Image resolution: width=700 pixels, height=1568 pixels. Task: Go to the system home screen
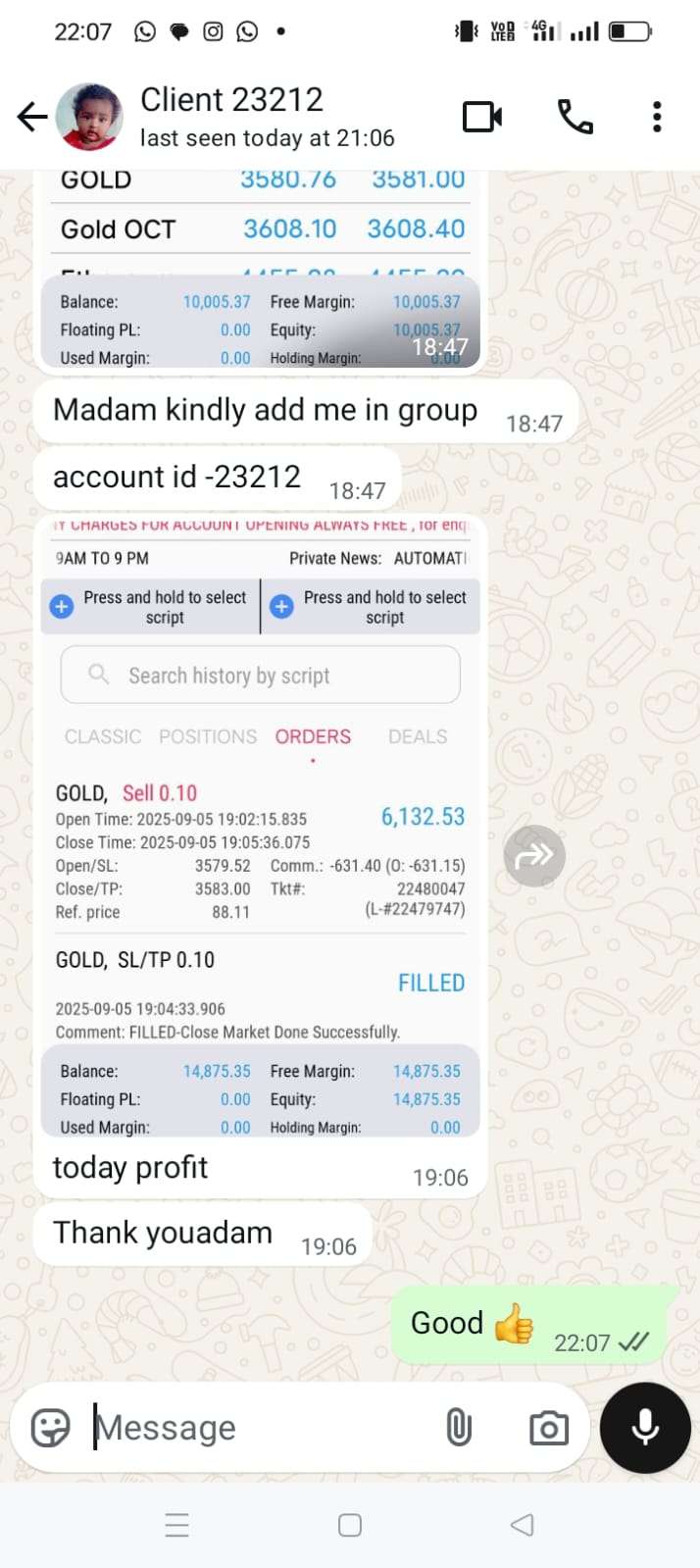pyautogui.click(x=350, y=1525)
